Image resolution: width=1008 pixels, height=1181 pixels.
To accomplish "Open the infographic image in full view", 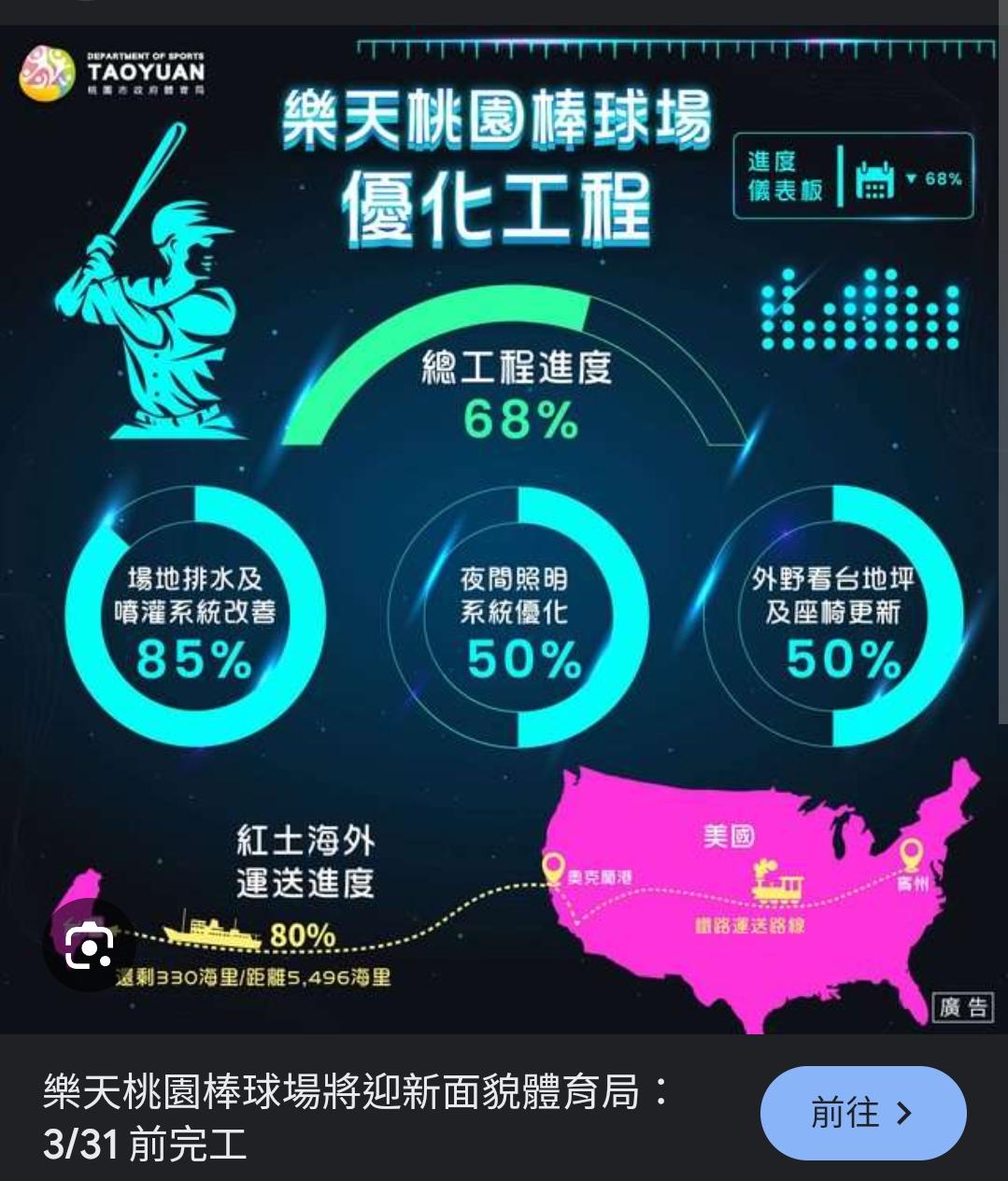I will [504, 523].
